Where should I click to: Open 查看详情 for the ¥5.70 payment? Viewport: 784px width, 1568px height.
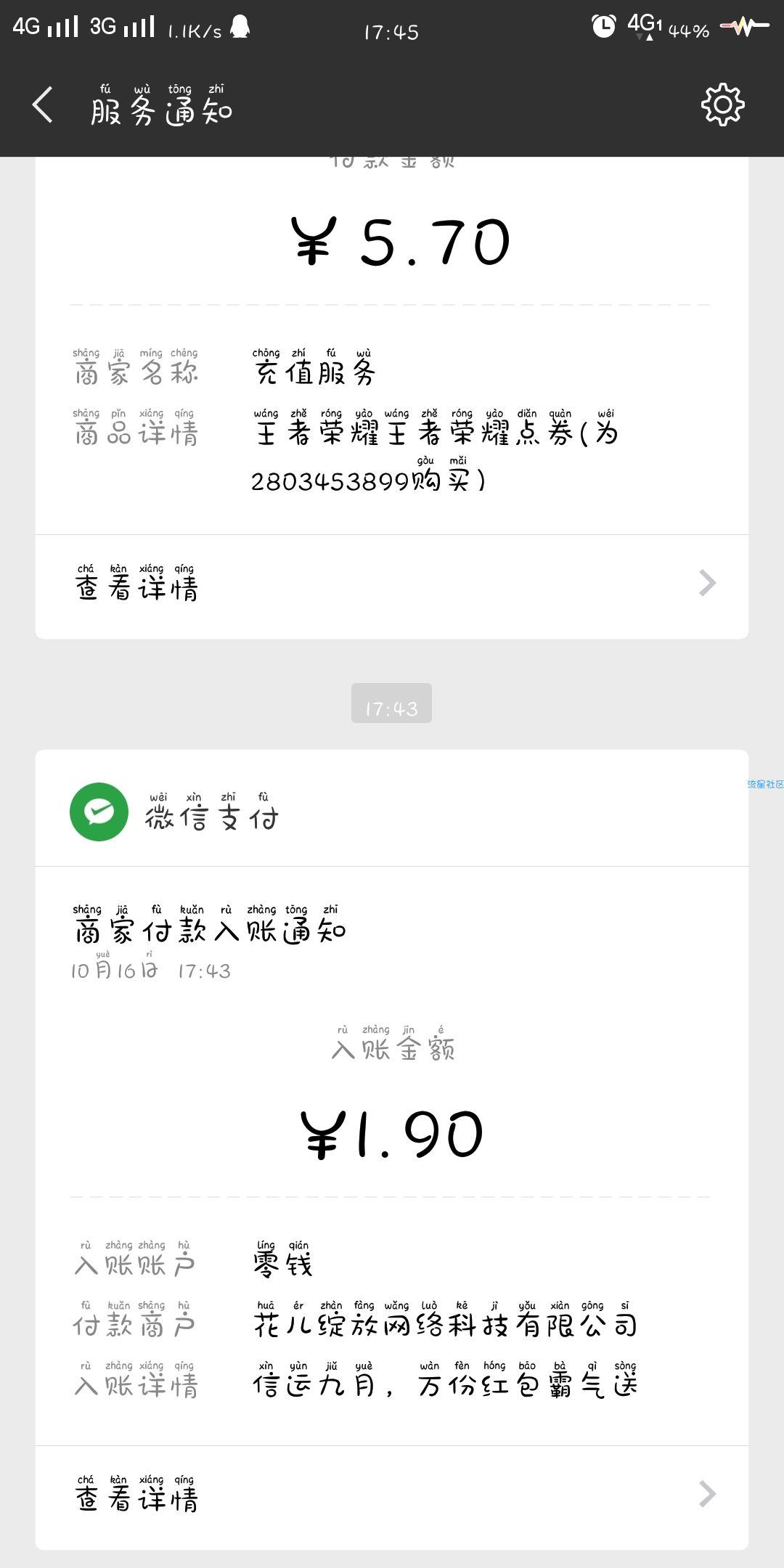(x=392, y=587)
